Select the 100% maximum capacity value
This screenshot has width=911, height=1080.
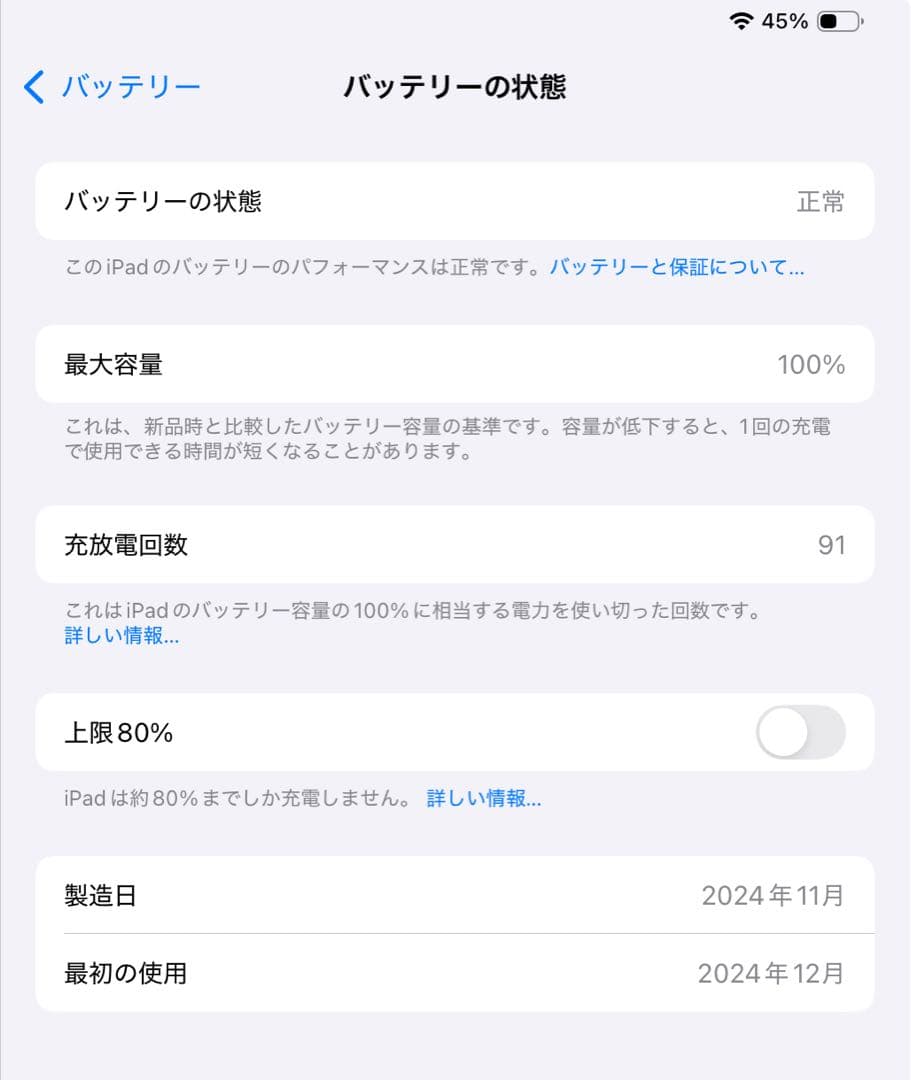[812, 364]
